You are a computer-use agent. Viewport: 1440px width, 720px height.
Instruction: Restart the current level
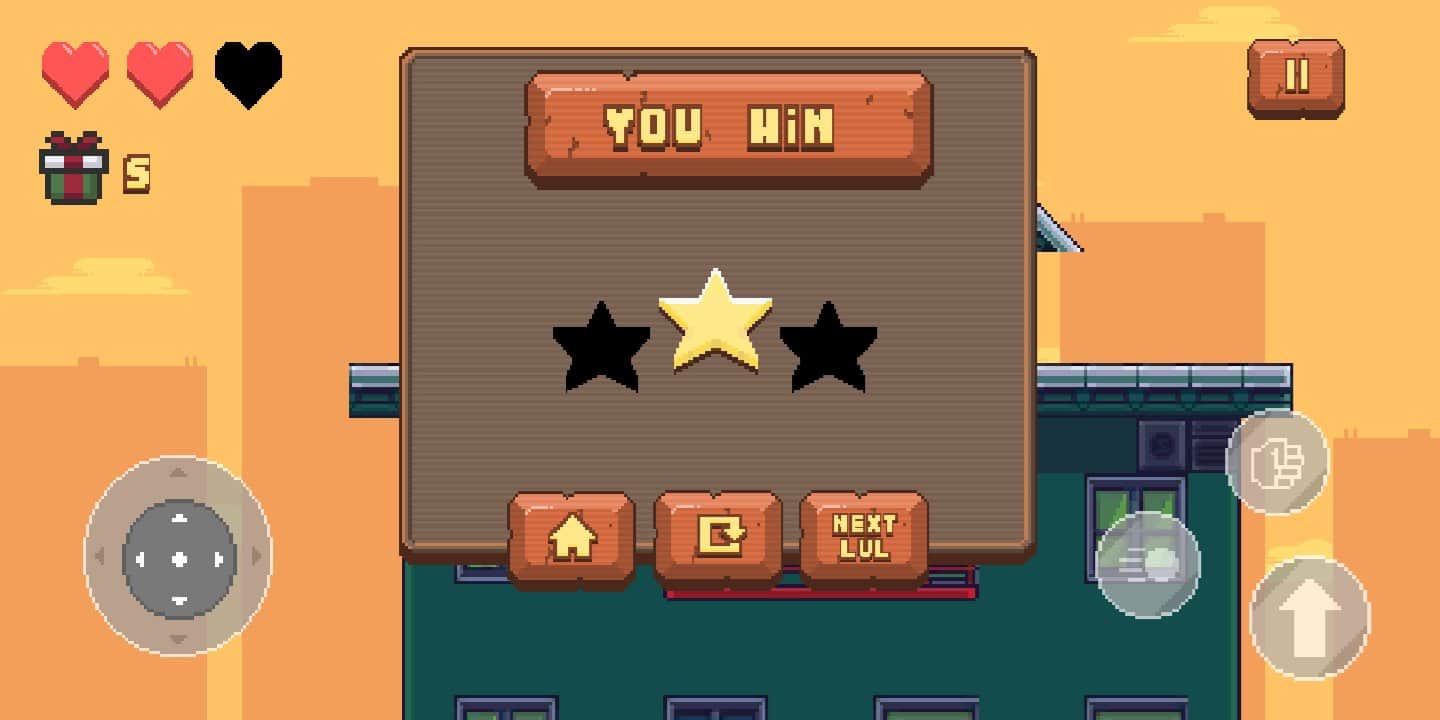[x=718, y=537]
